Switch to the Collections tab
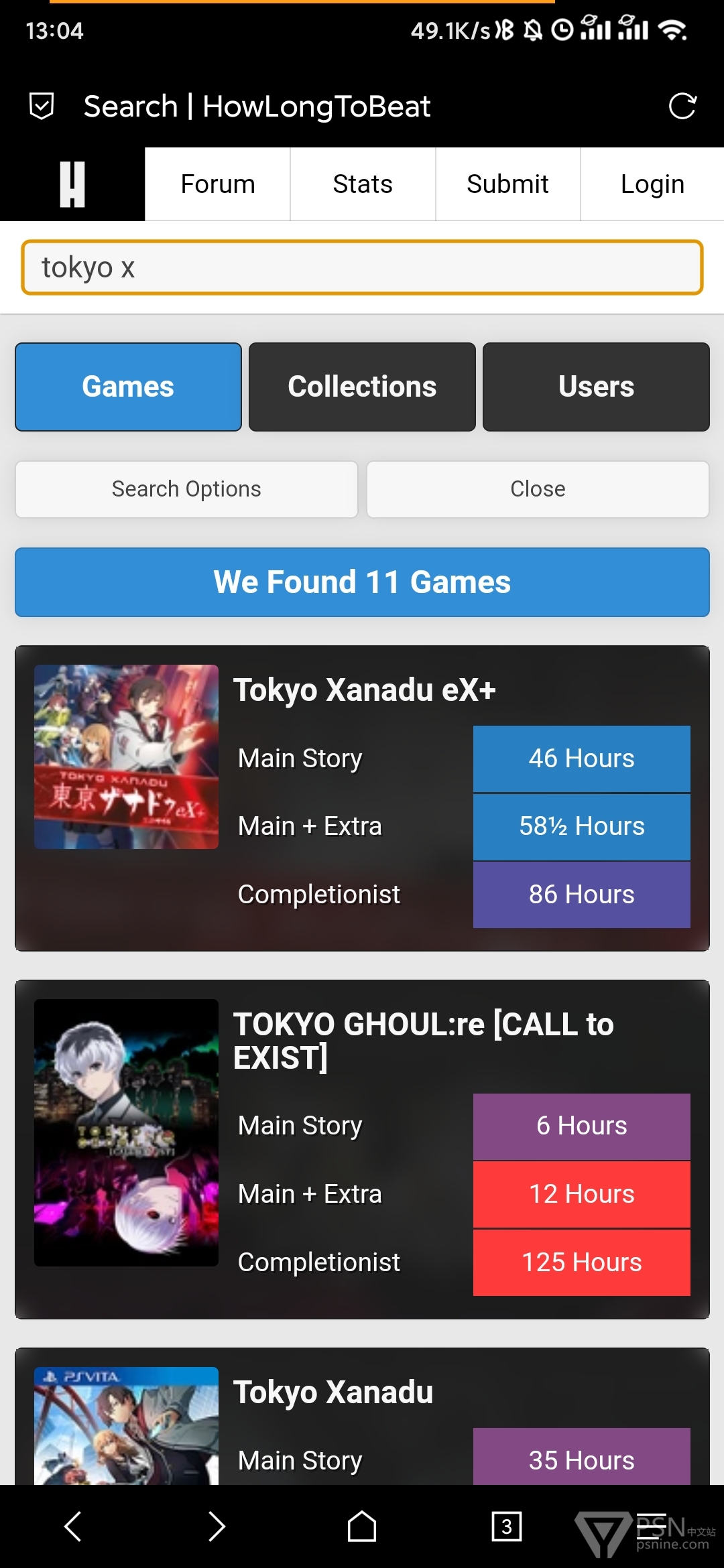This screenshot has height=1568, width=724. (362, 387)
